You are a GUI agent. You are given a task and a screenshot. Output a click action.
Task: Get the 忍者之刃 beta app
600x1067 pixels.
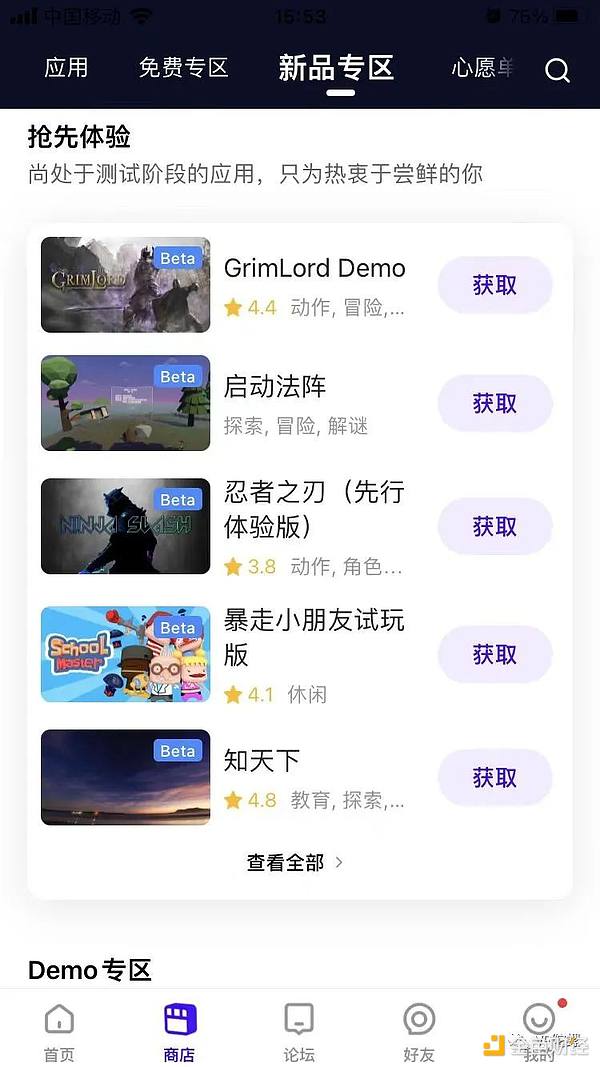(x=495, y=526)
